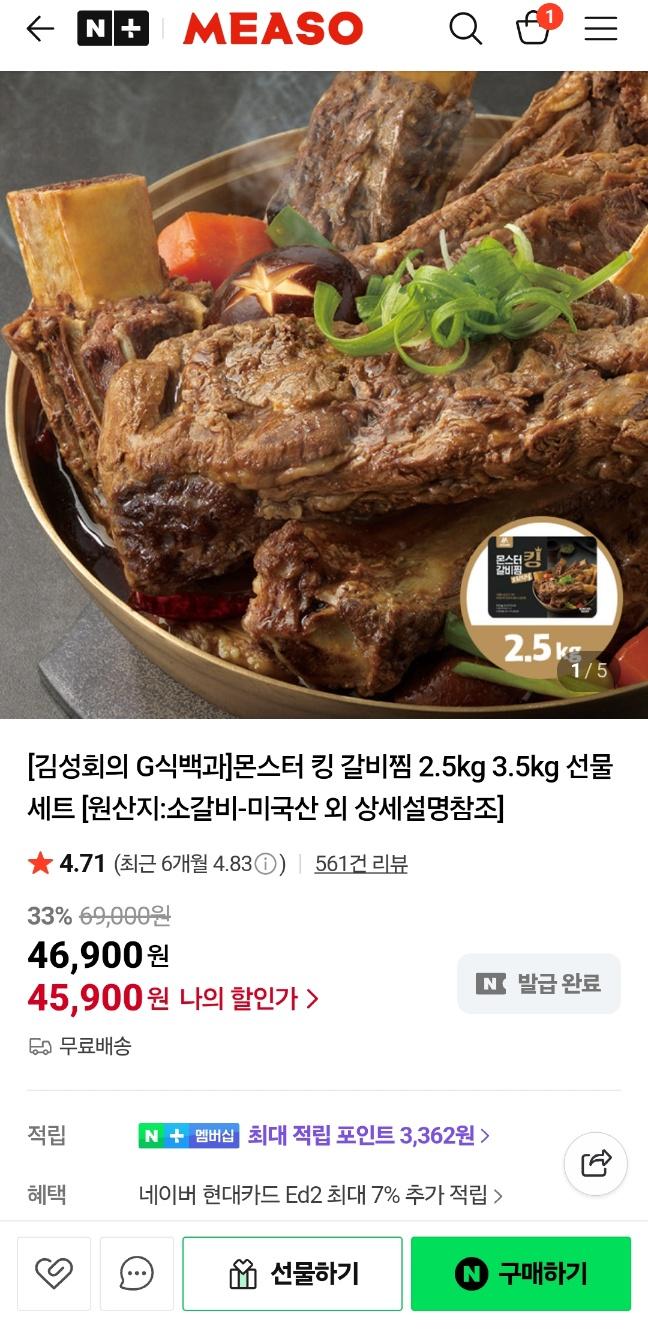
Task: Share this product
Action: (x=596, y=1163)
